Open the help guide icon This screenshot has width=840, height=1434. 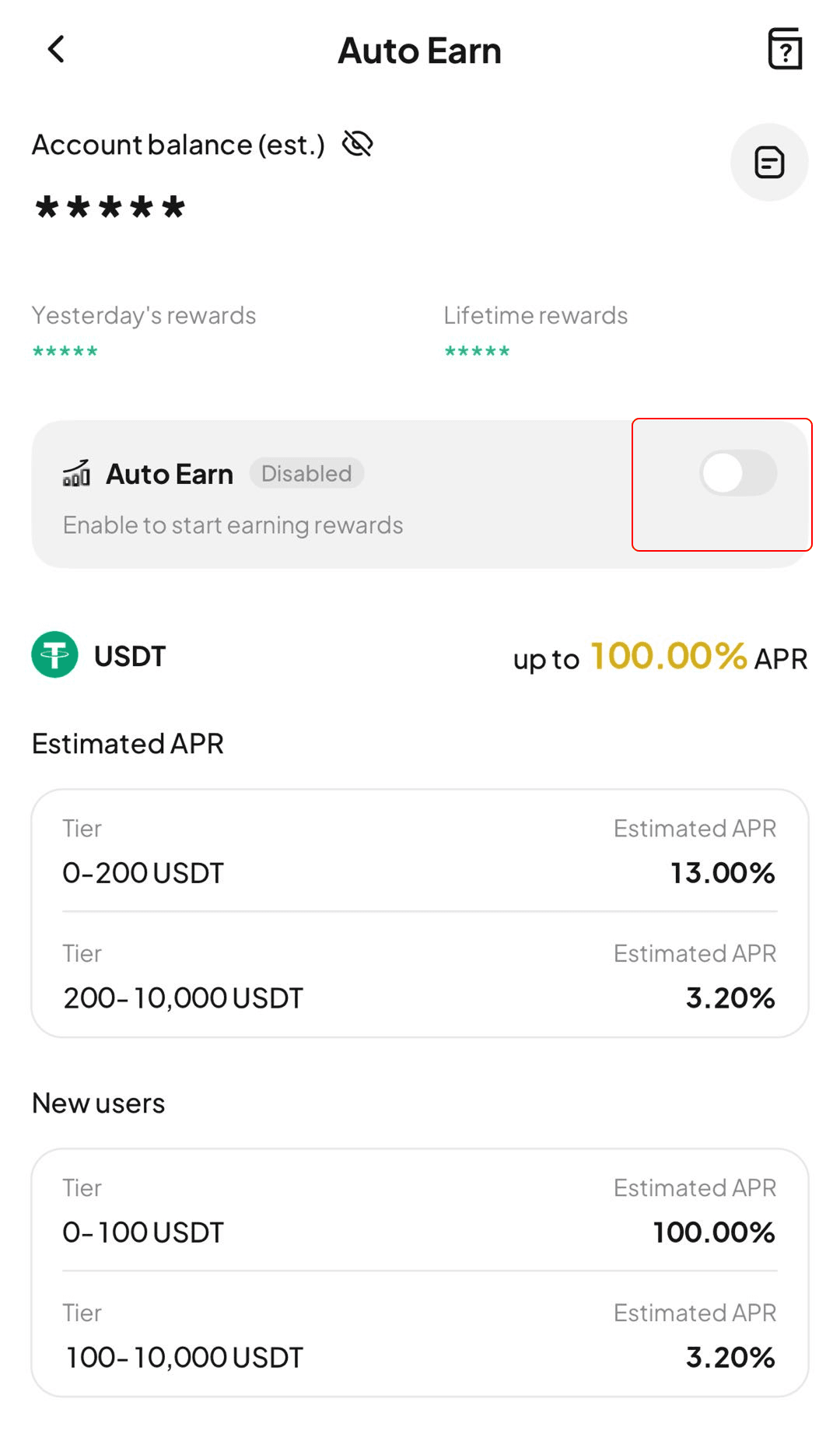pyautogui.click(x=785, y=50)
